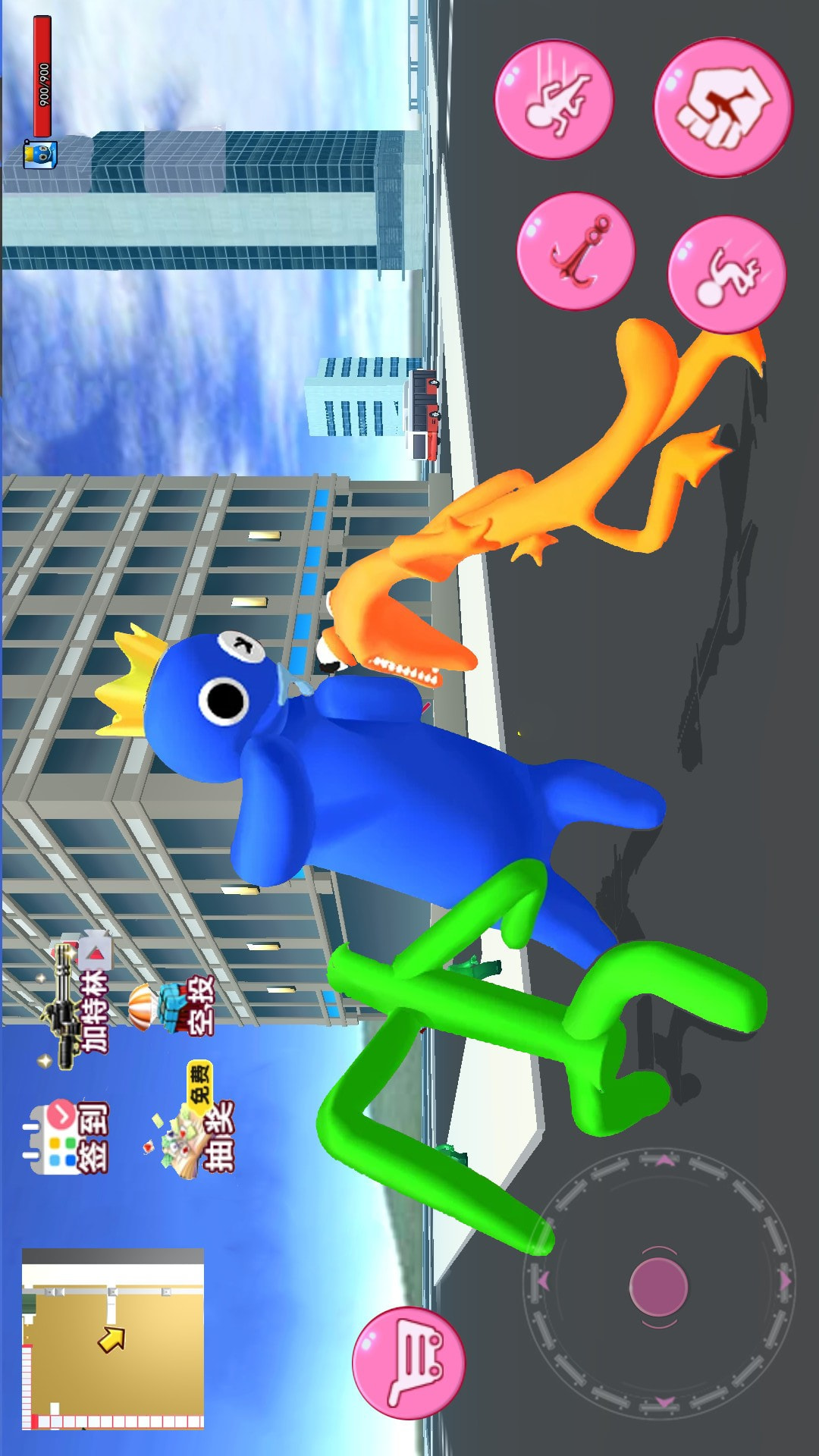Tap the punch attack button
Viewport: 819px width, 1456px height.
pos(723,108)
